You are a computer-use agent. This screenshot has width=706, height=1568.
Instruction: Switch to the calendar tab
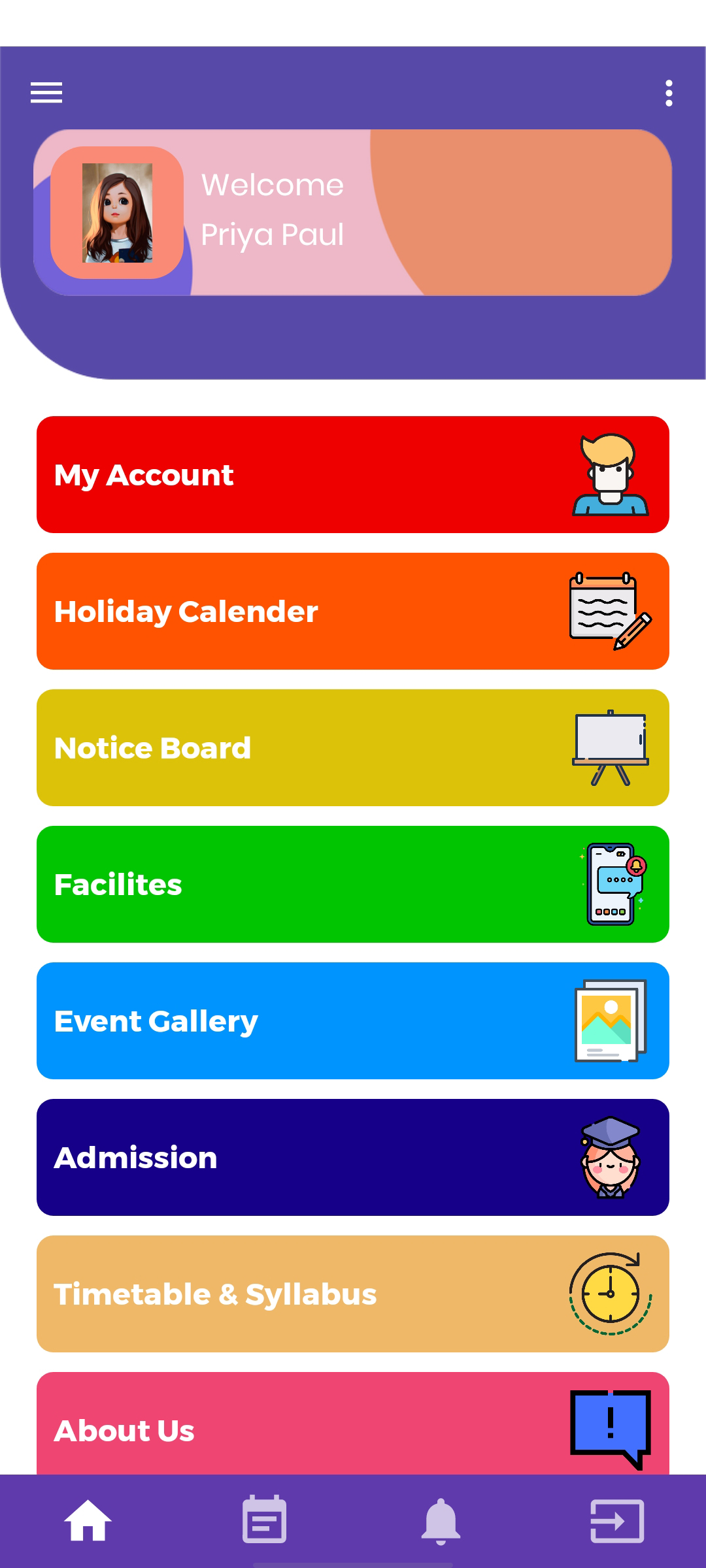click(x=264, y=1521)
